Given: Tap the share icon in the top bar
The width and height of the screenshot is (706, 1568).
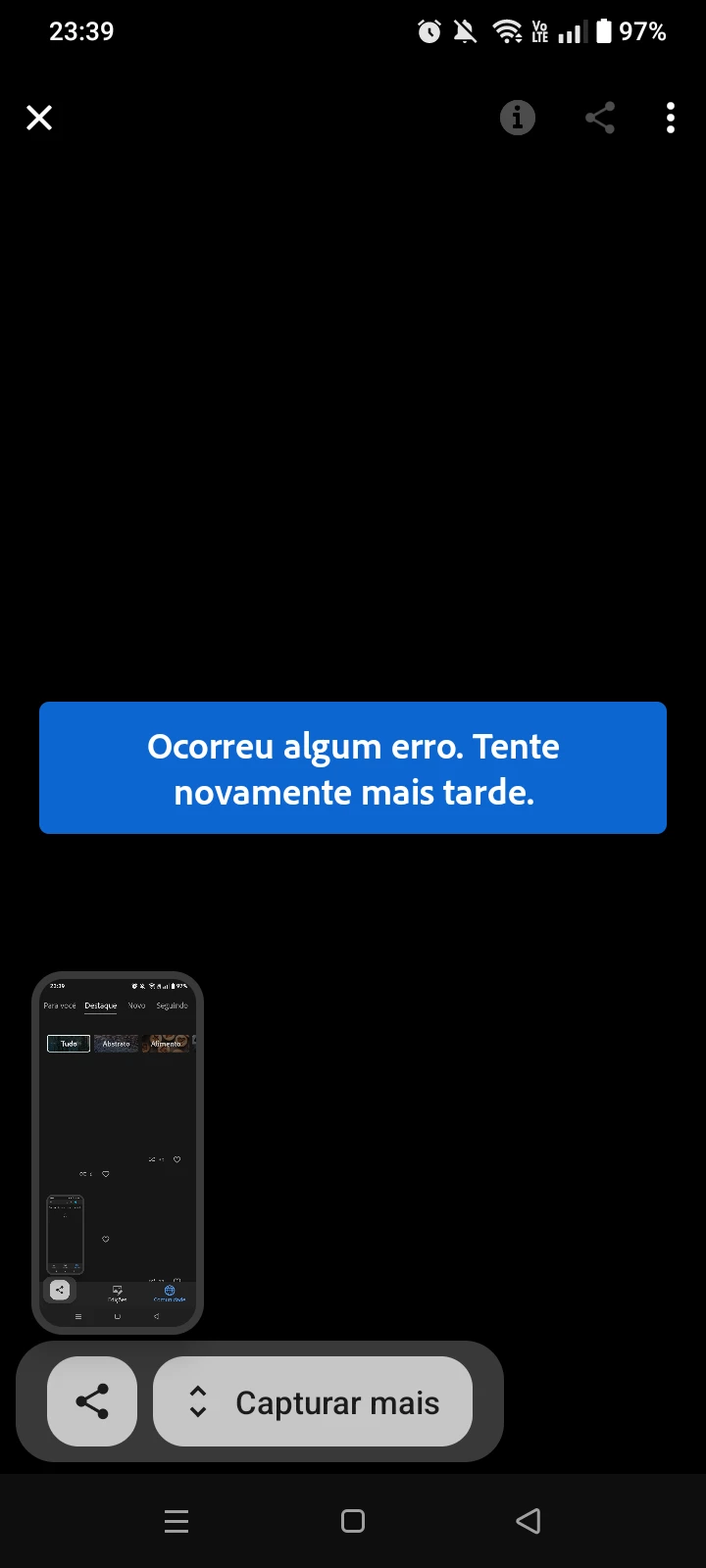Looking at the screenshot, I should [600, 118].
